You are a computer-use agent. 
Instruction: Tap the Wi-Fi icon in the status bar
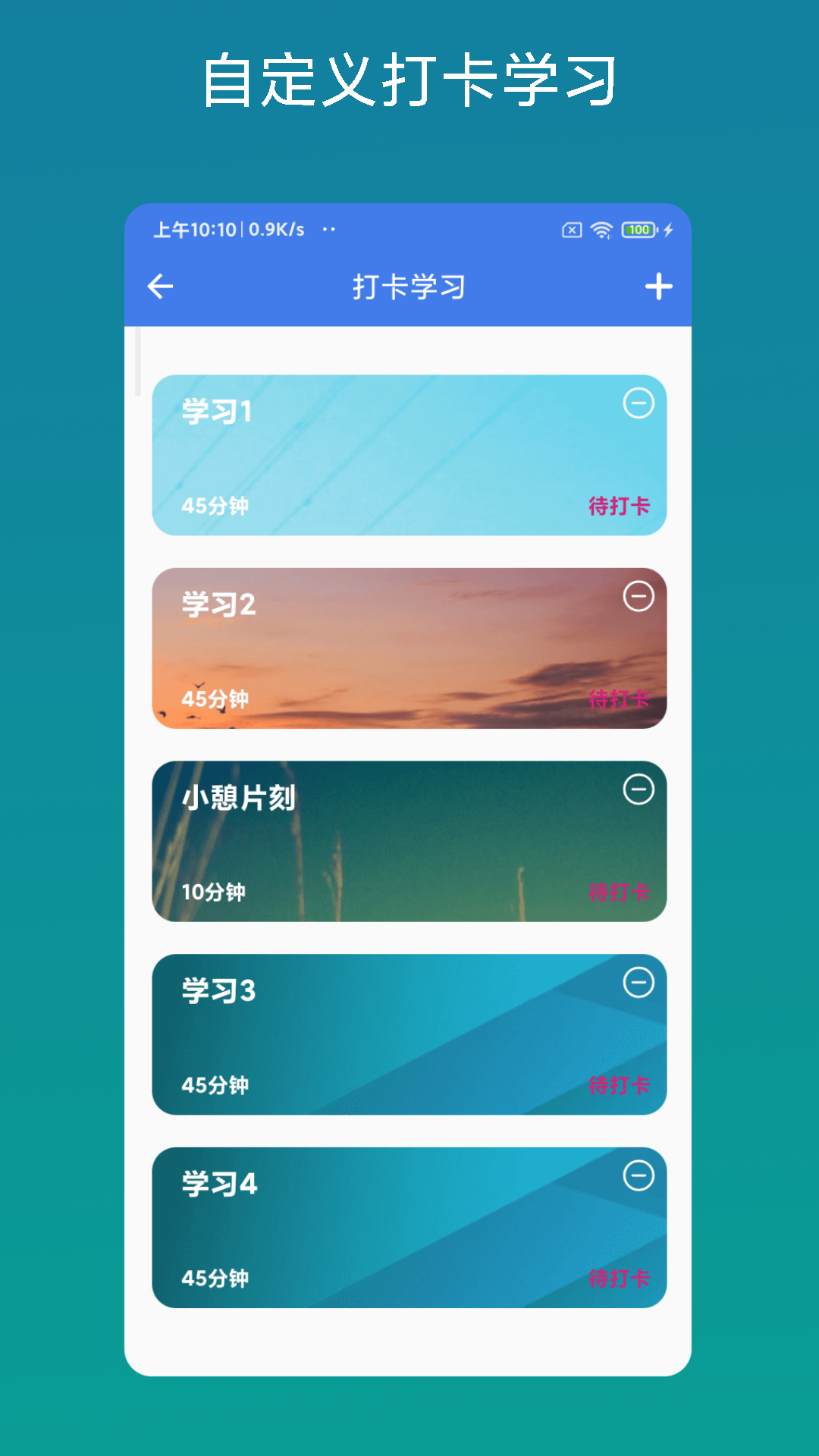point(601,230)
